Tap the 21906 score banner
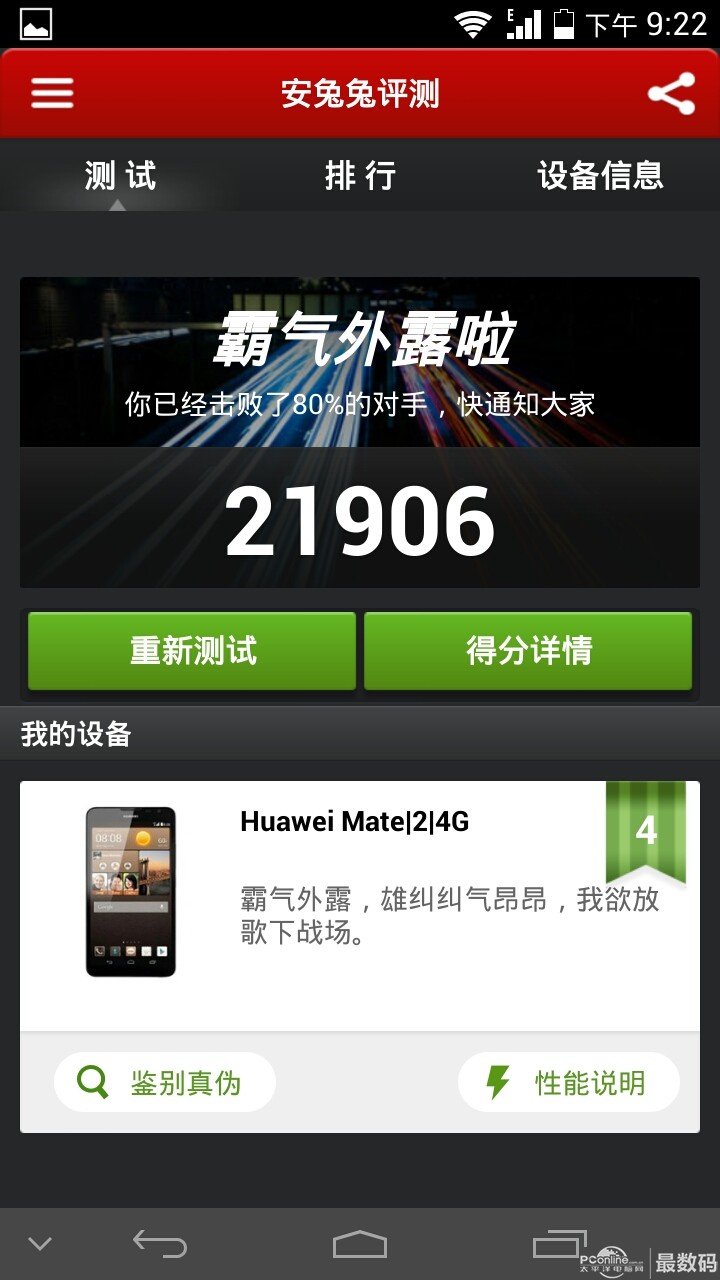 click(360, 520)
